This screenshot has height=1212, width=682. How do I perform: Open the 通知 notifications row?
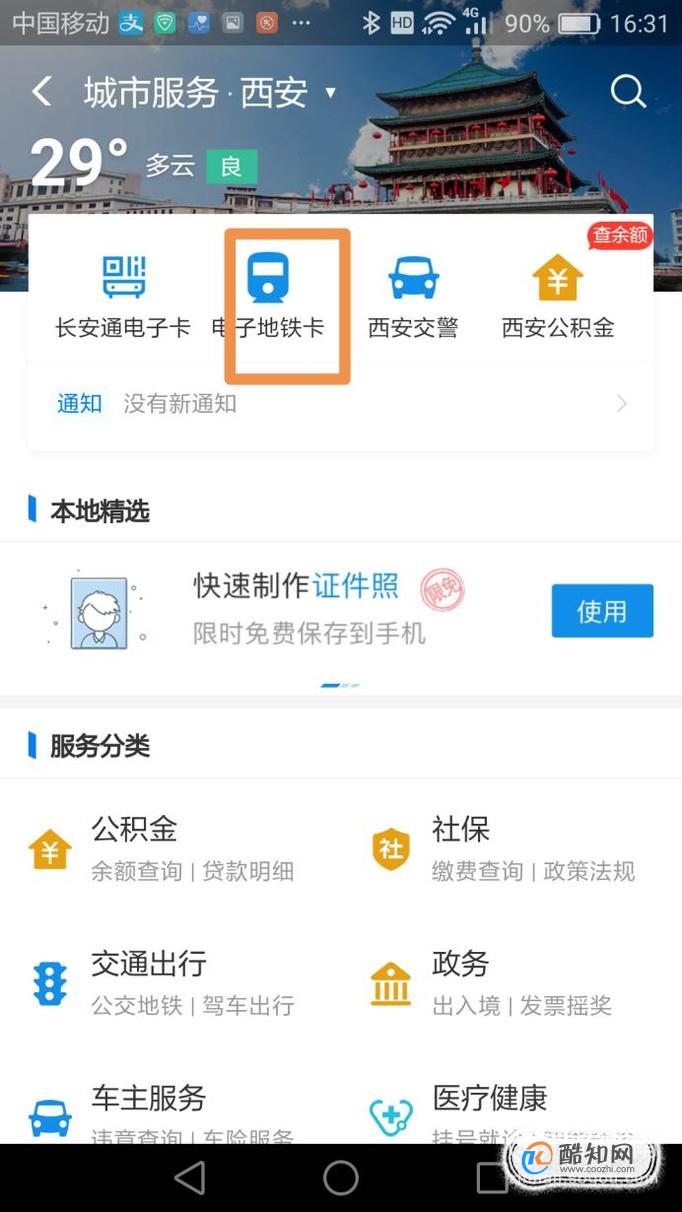pyautogui.click(x=340, y=404)
